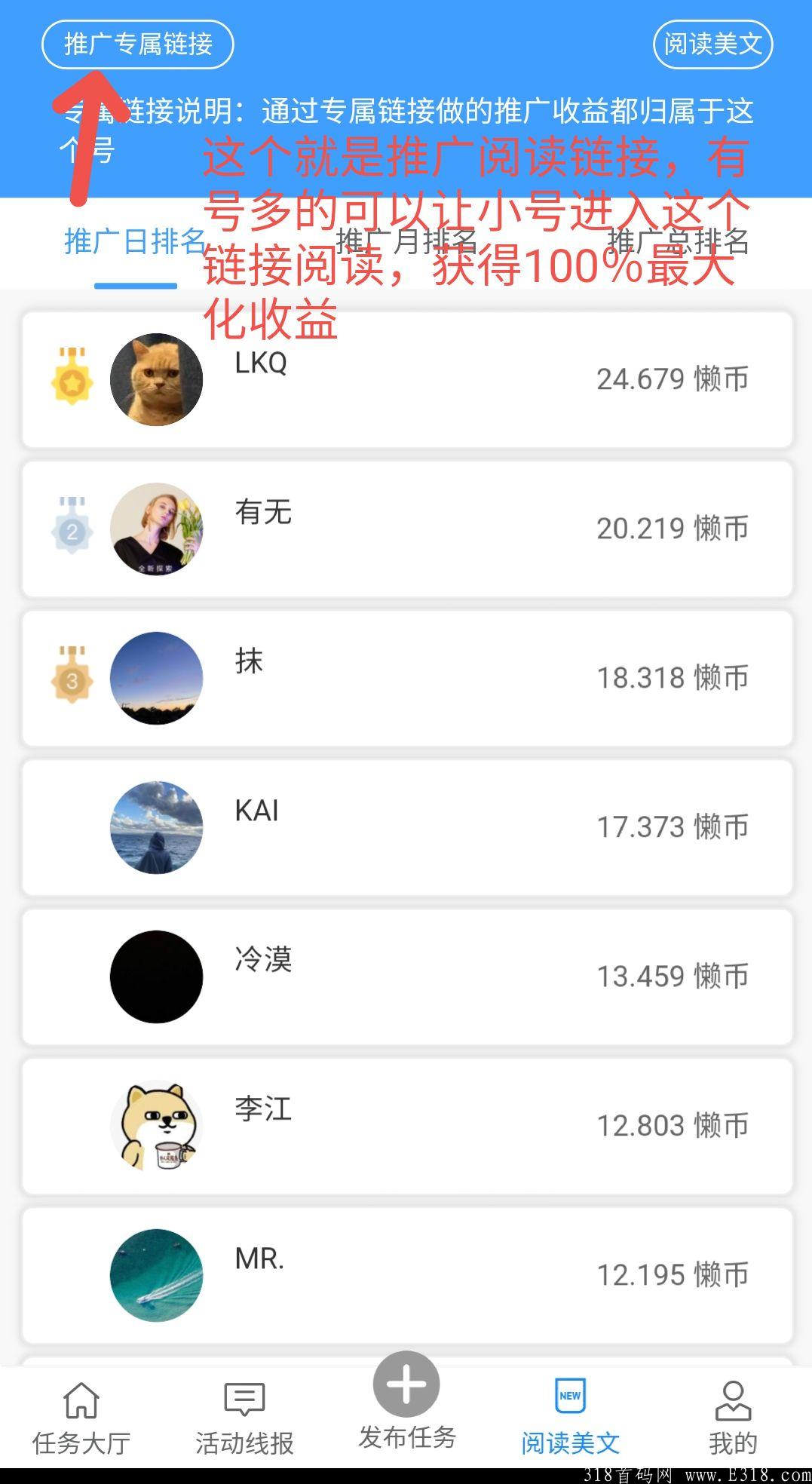This screenshot has width=812, height=1484.
Task: Open 有无's profile picture
Action: pyautogui.click(x=156, y=528)
